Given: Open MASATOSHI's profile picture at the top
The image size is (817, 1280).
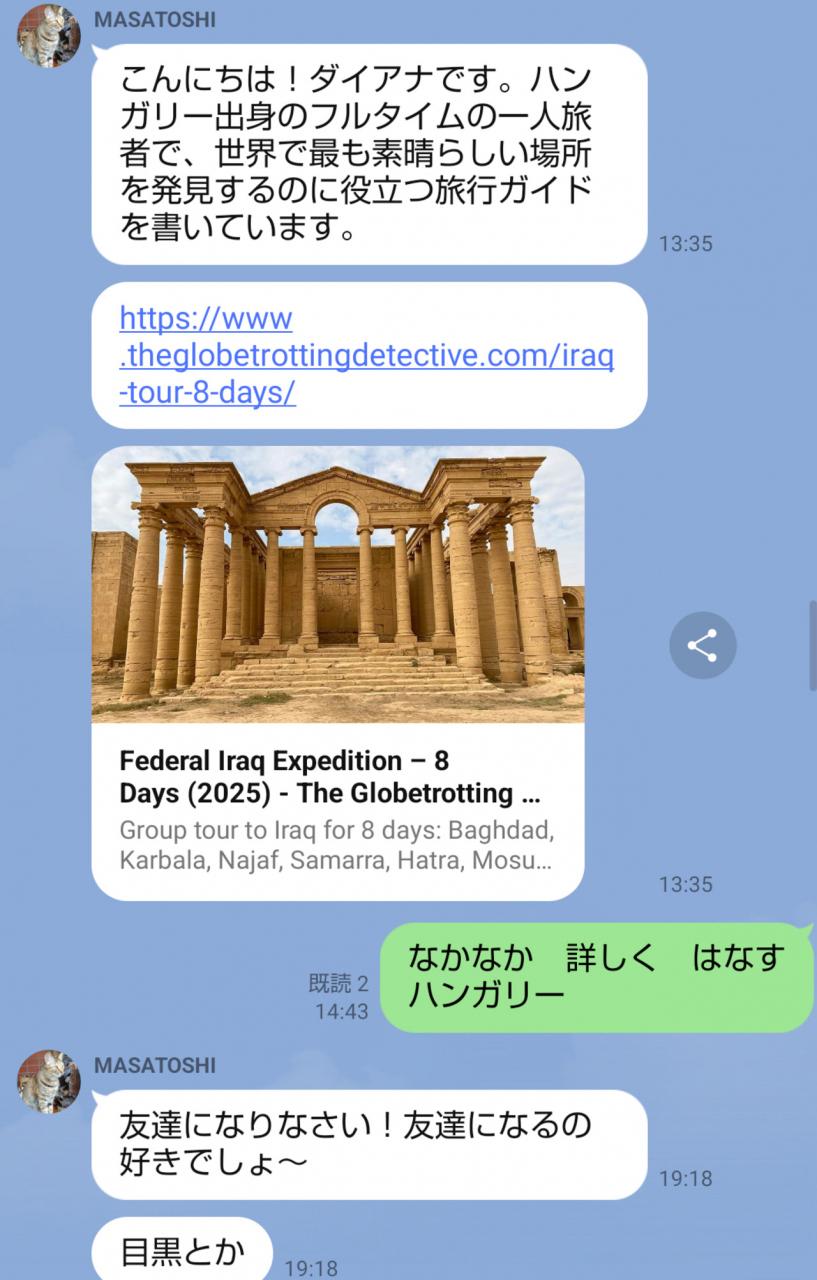Looking at the screenshot, I should point(48,36).
